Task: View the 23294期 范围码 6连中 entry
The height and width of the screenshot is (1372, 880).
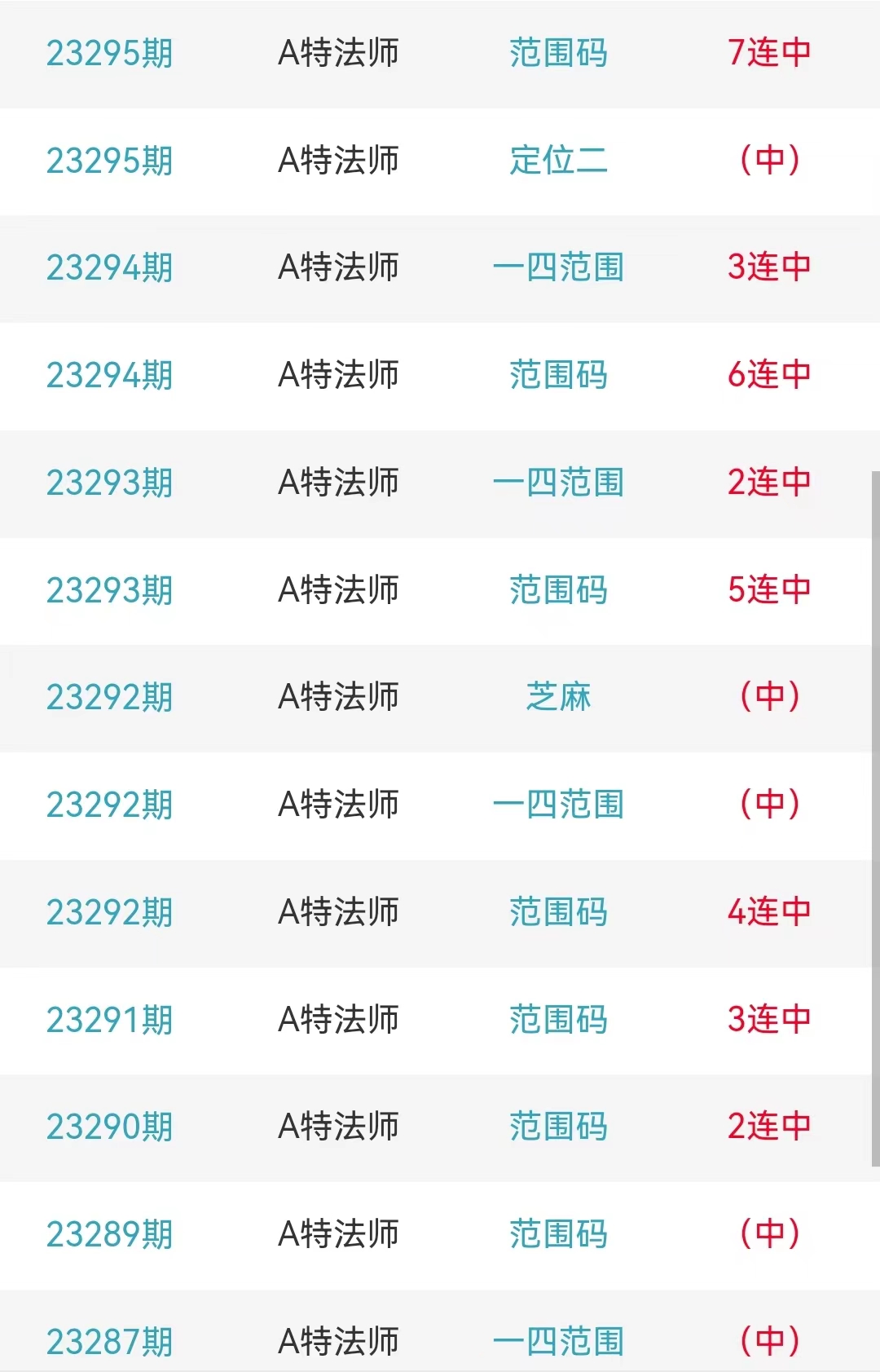Action: (x=440, y=375)
